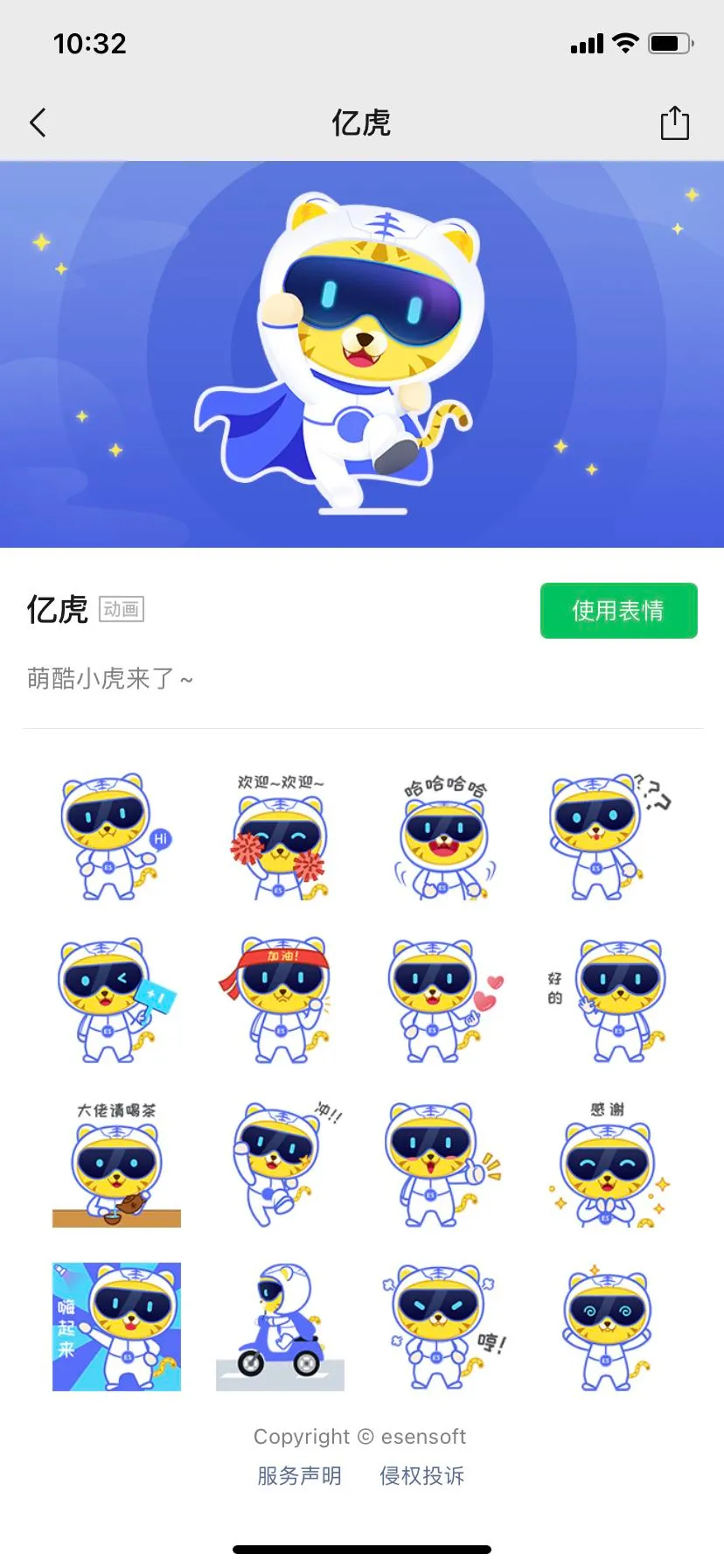Preview the 欢迎~欢迎~ pom-pom sticker
The width and height of the screenshot is (724, 1568).
(x=280, y=836)
